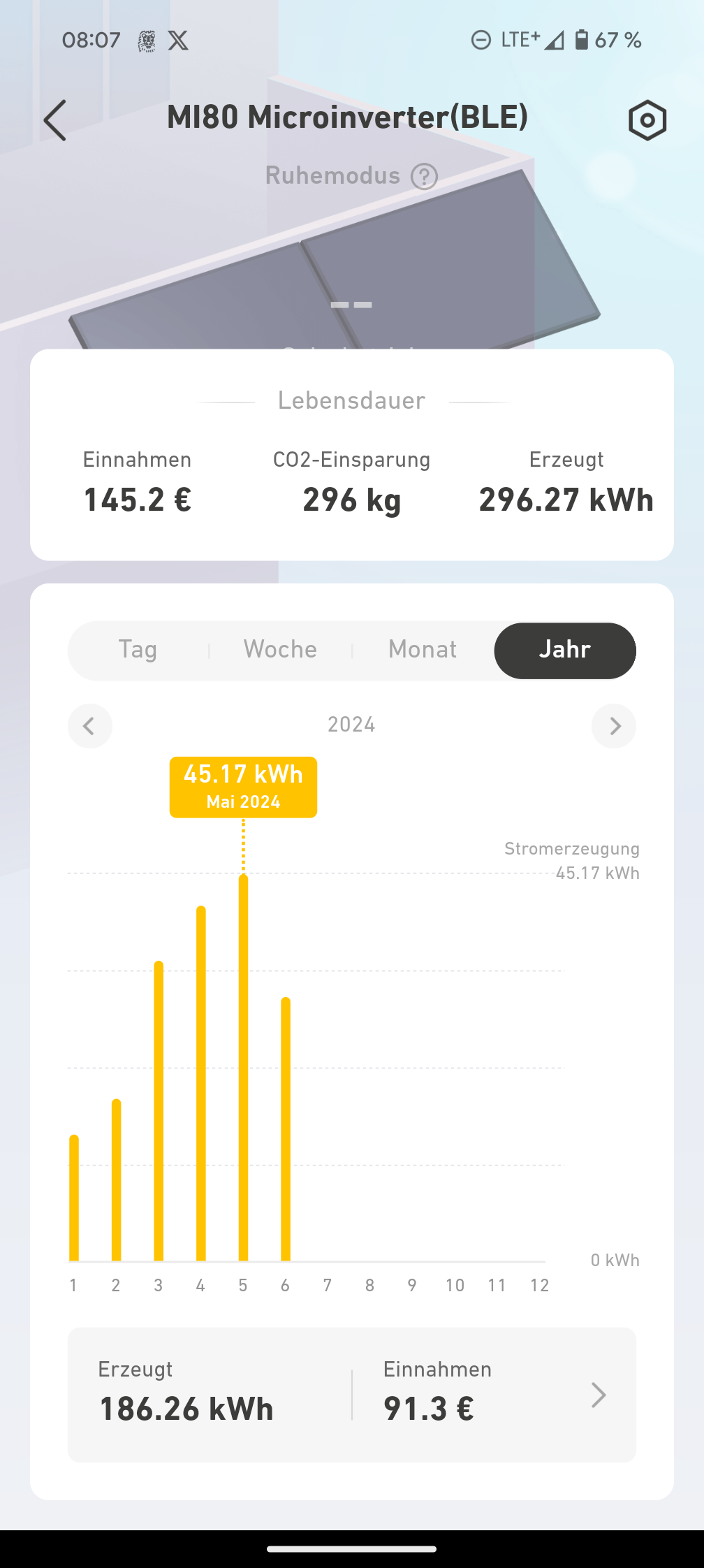The image size is (704, 1568).
Task: Select the month 3 bar in the chart
Action: [x=159, y=1111]
